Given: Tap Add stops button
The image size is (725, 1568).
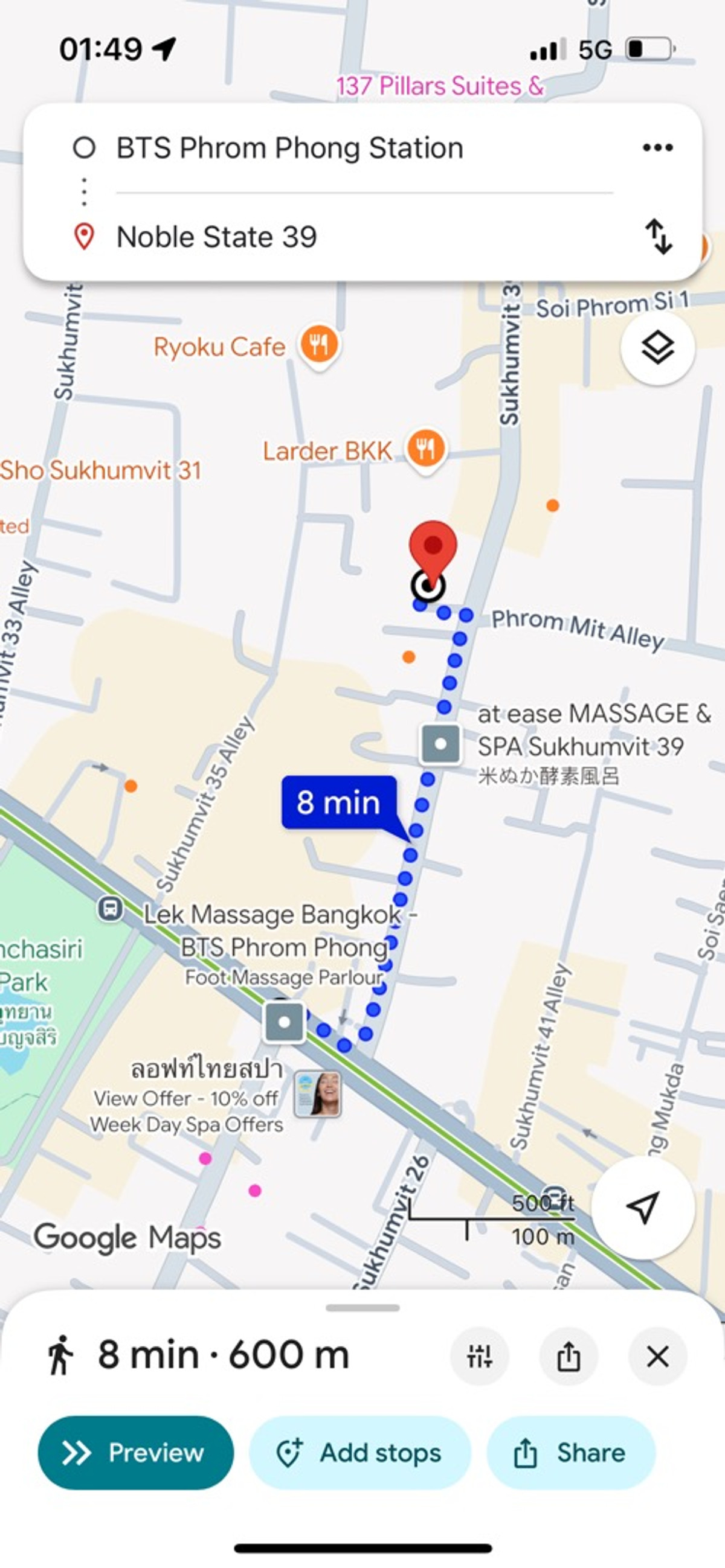Looking at the screenshot, I should point(359,1453).
